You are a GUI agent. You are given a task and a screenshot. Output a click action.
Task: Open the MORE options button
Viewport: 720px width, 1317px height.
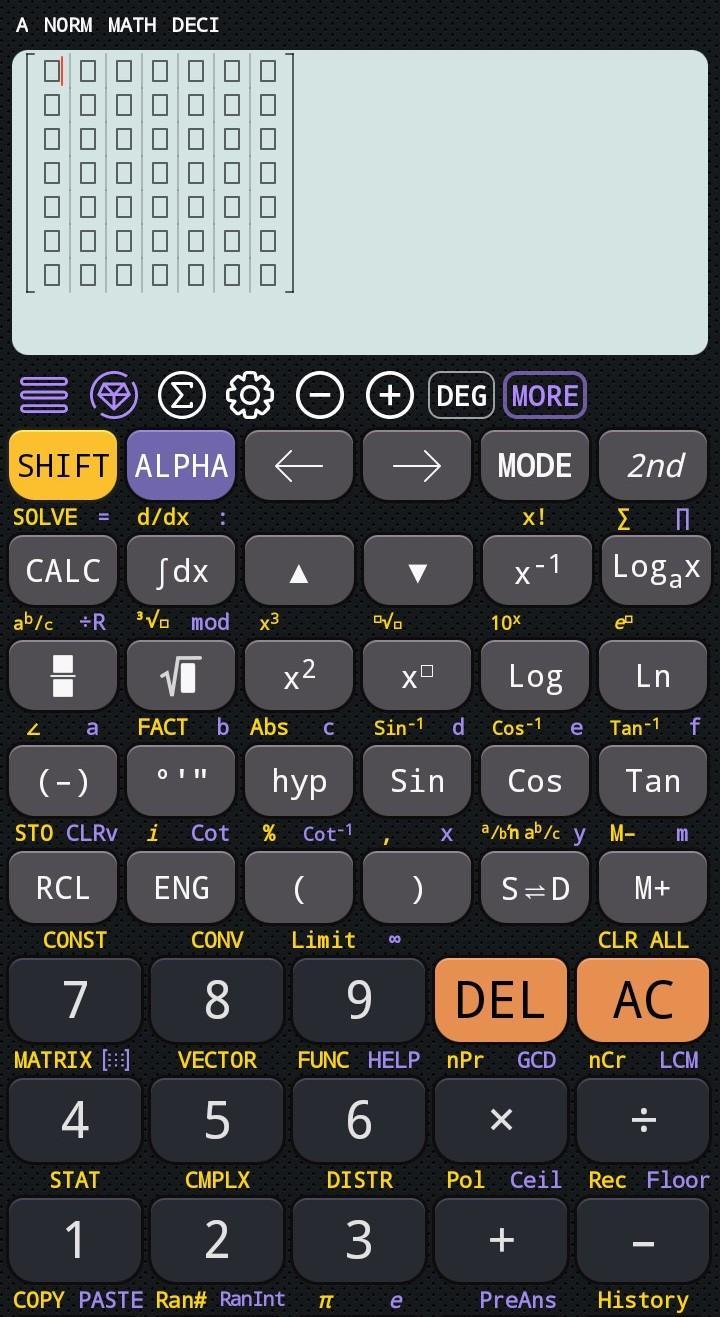(x=544, y=396)
